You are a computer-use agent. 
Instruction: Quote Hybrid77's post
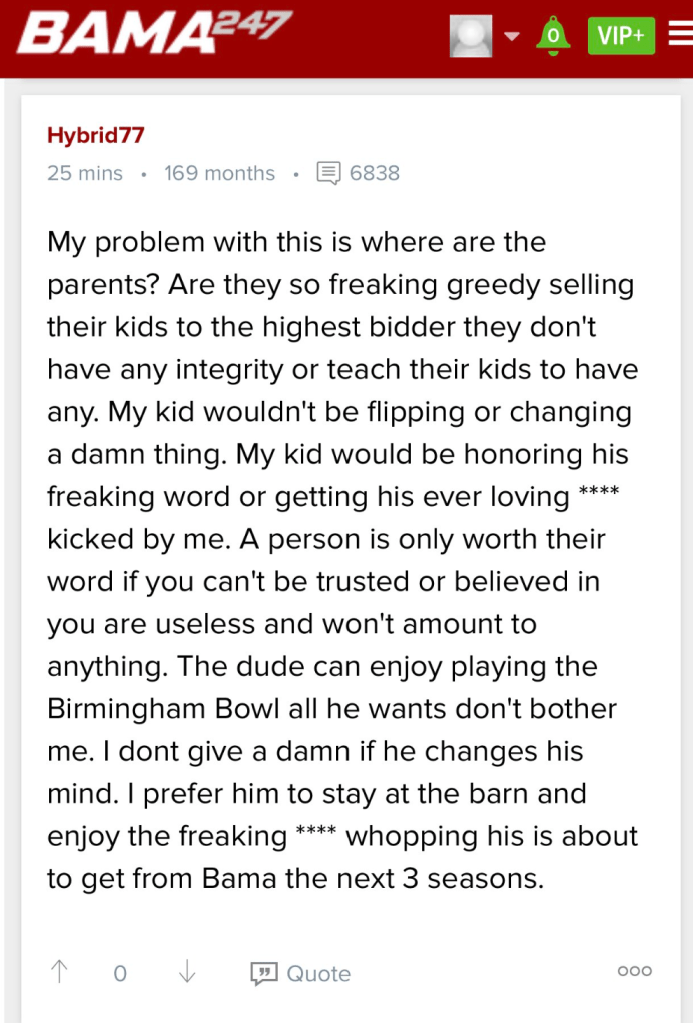pos(301,973)
